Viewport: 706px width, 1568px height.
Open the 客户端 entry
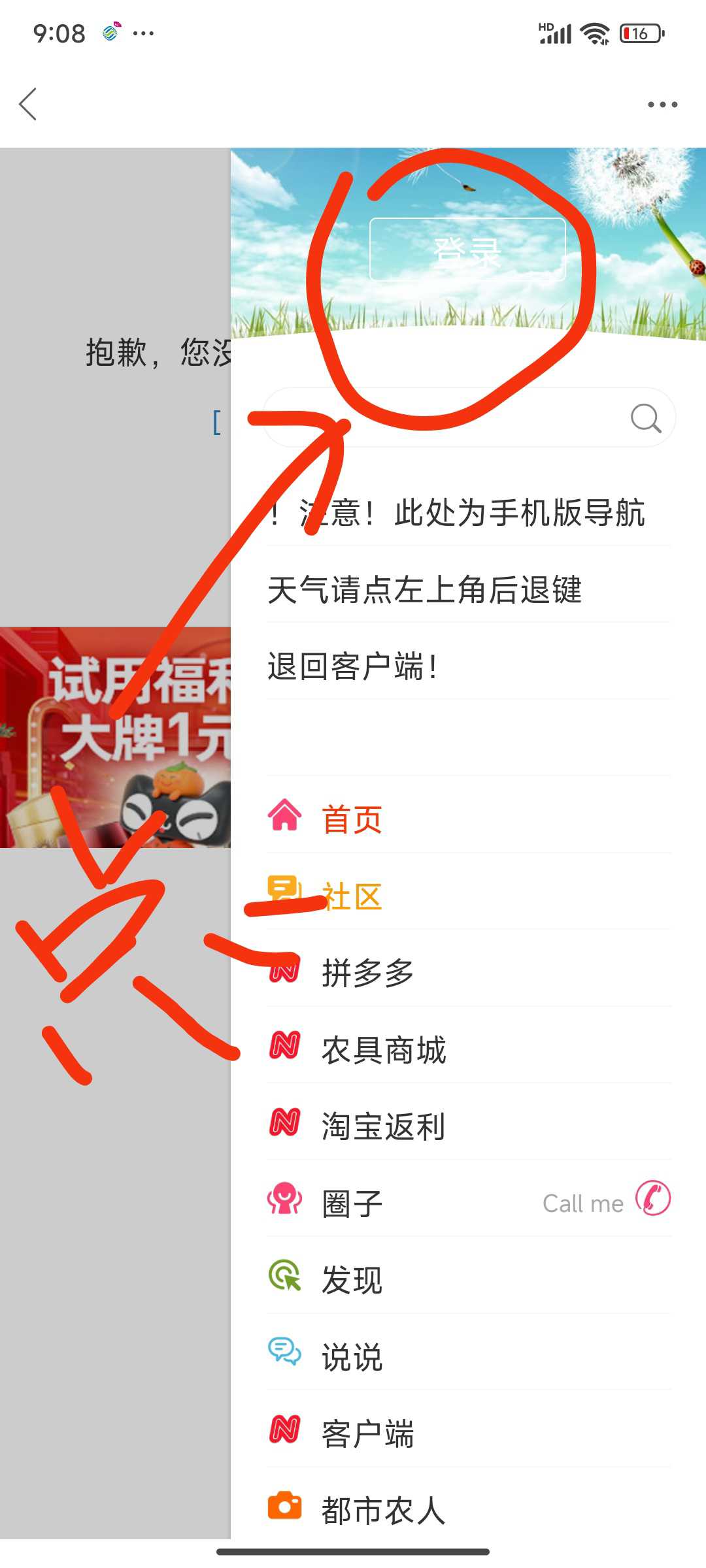point(367,1433)
